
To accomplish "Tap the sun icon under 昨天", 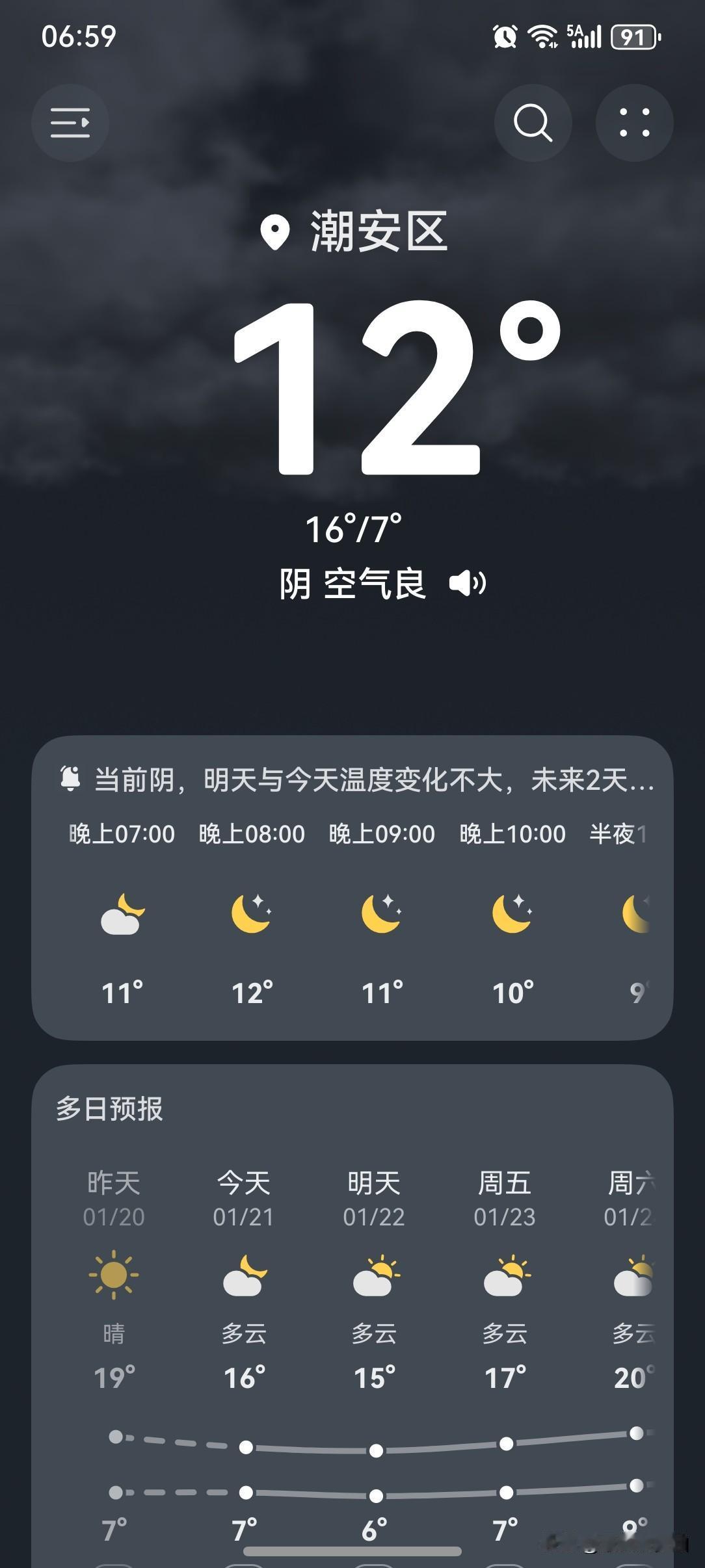I will (x=112, y=1275).
